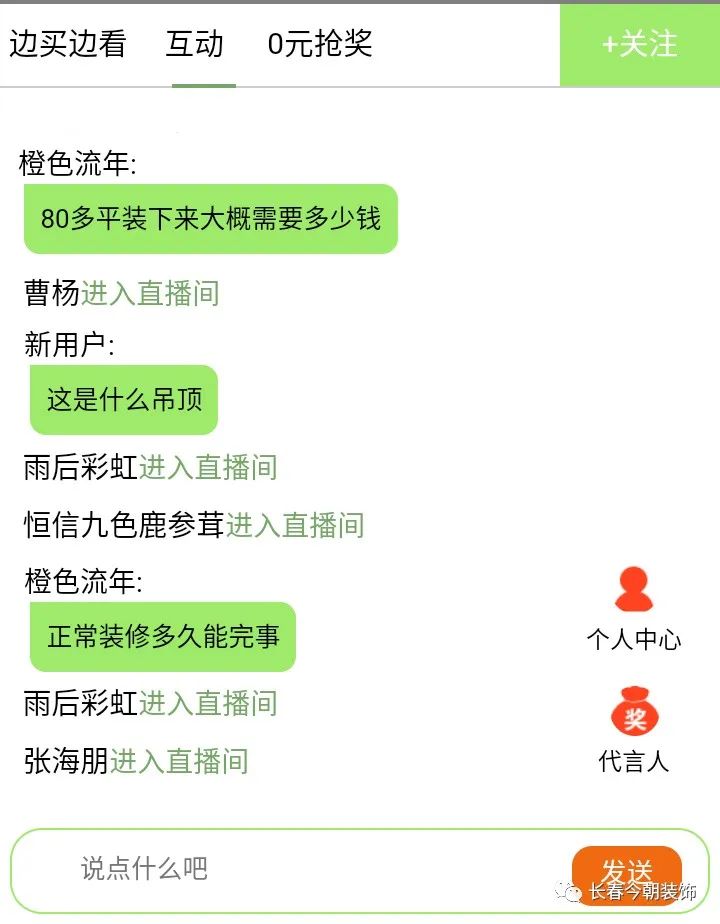Switch to the 互动 tab
The width and height of the screenshot is (720, 924).
coord(198,45)
